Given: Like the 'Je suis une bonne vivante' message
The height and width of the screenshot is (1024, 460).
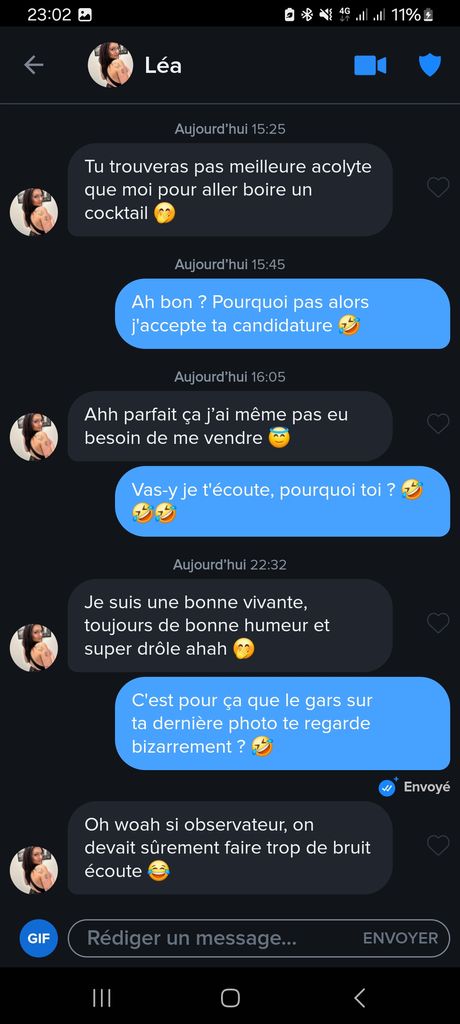Looking at the screenshot, I should coord(438,622).
